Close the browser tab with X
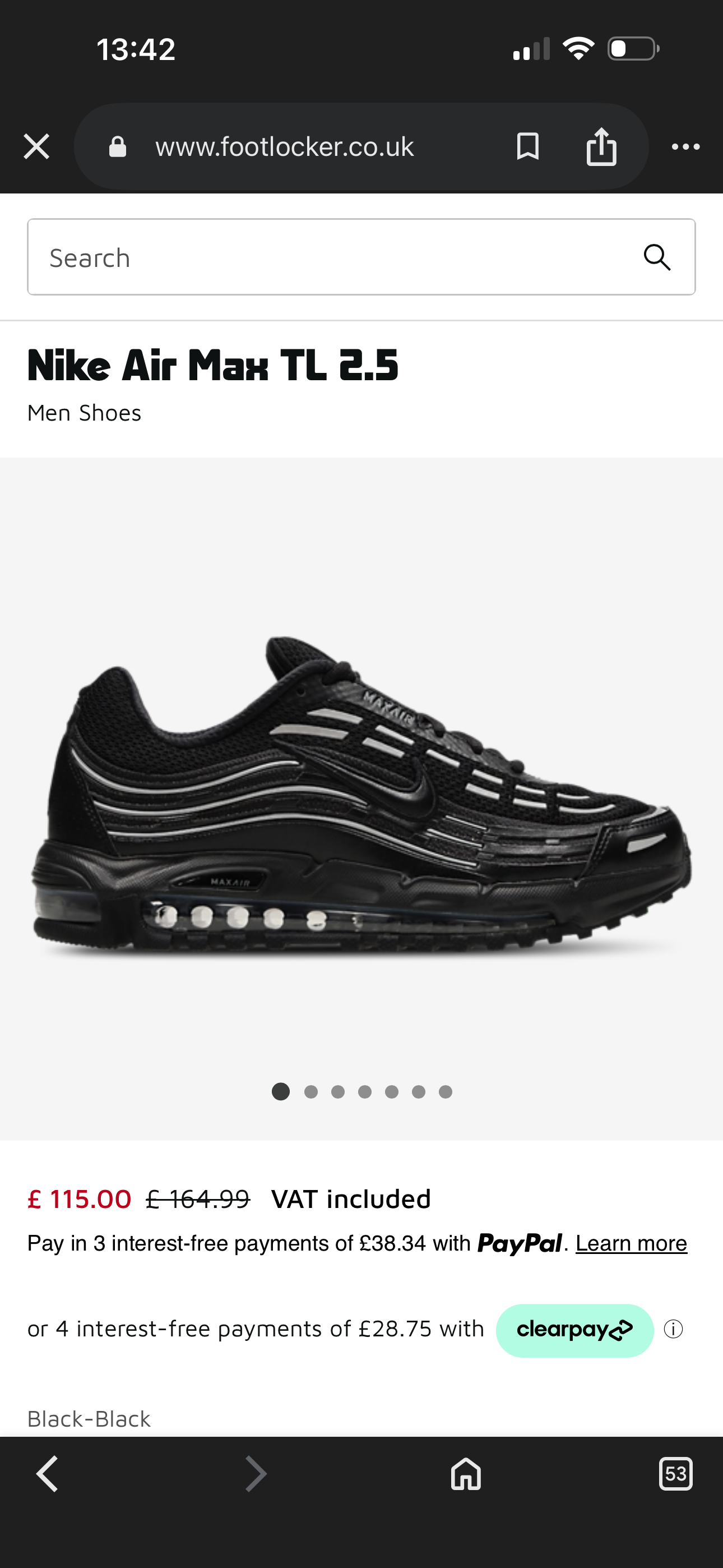 36,147
